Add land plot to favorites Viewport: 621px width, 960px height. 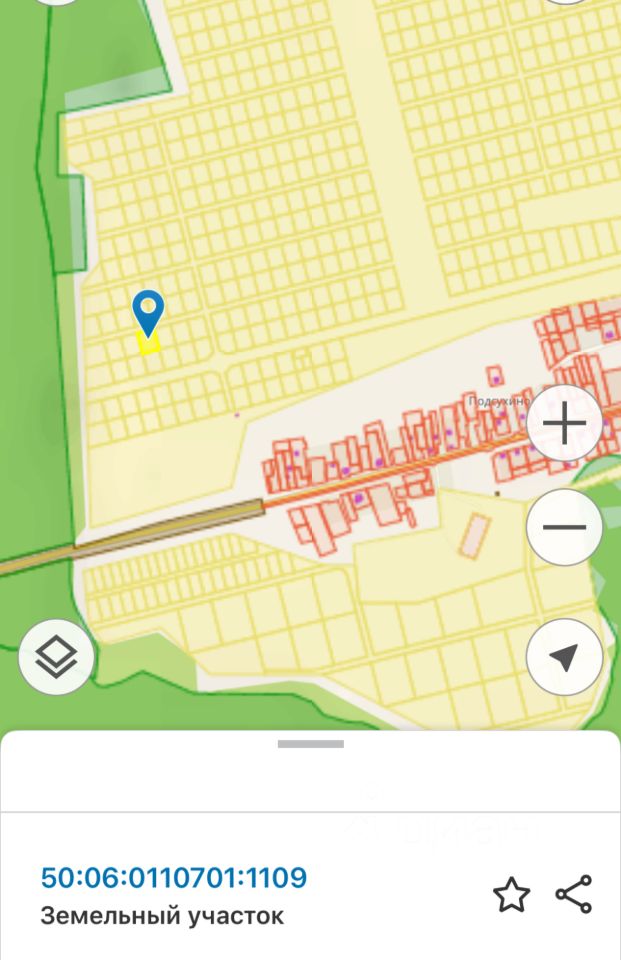(x=511, y=895)
